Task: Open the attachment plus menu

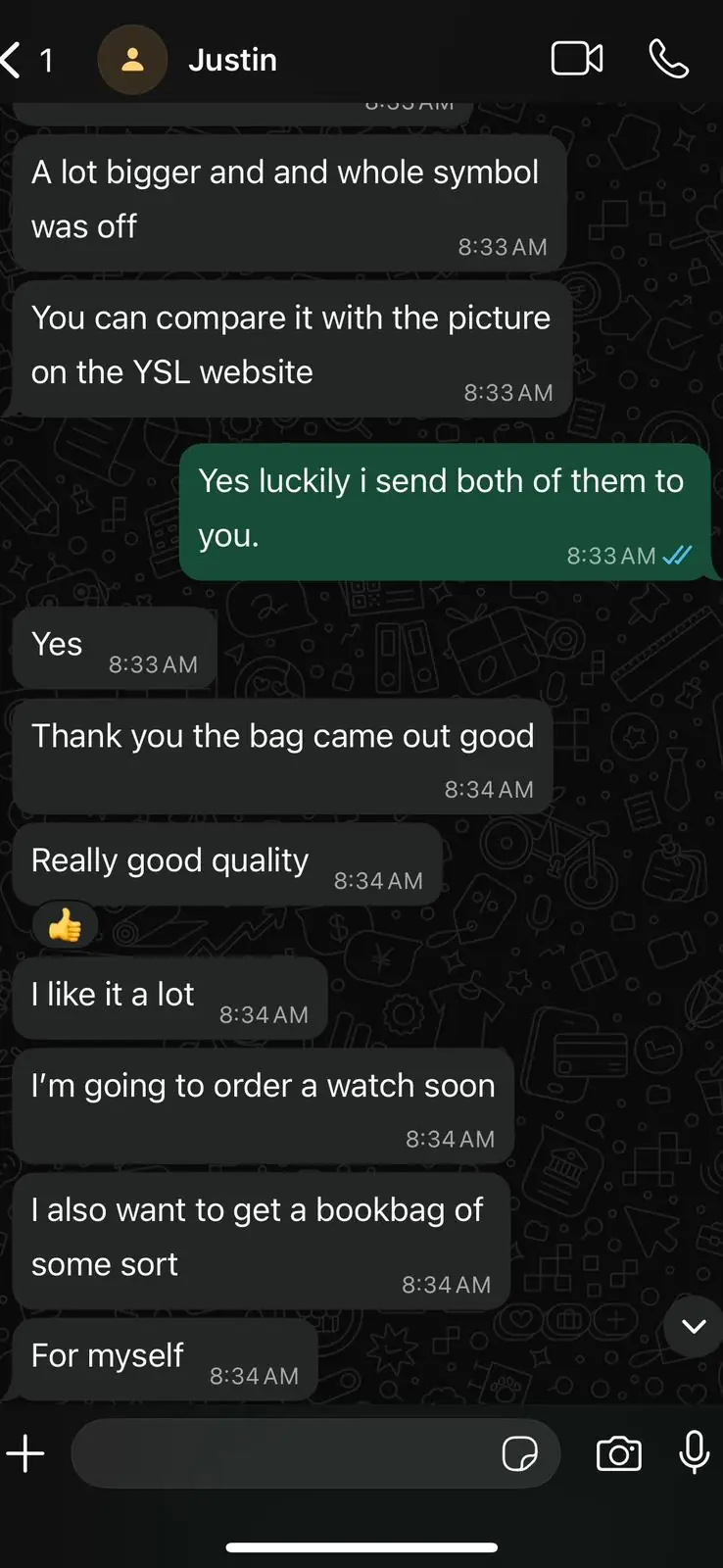Action: [x=25, y=1453]
